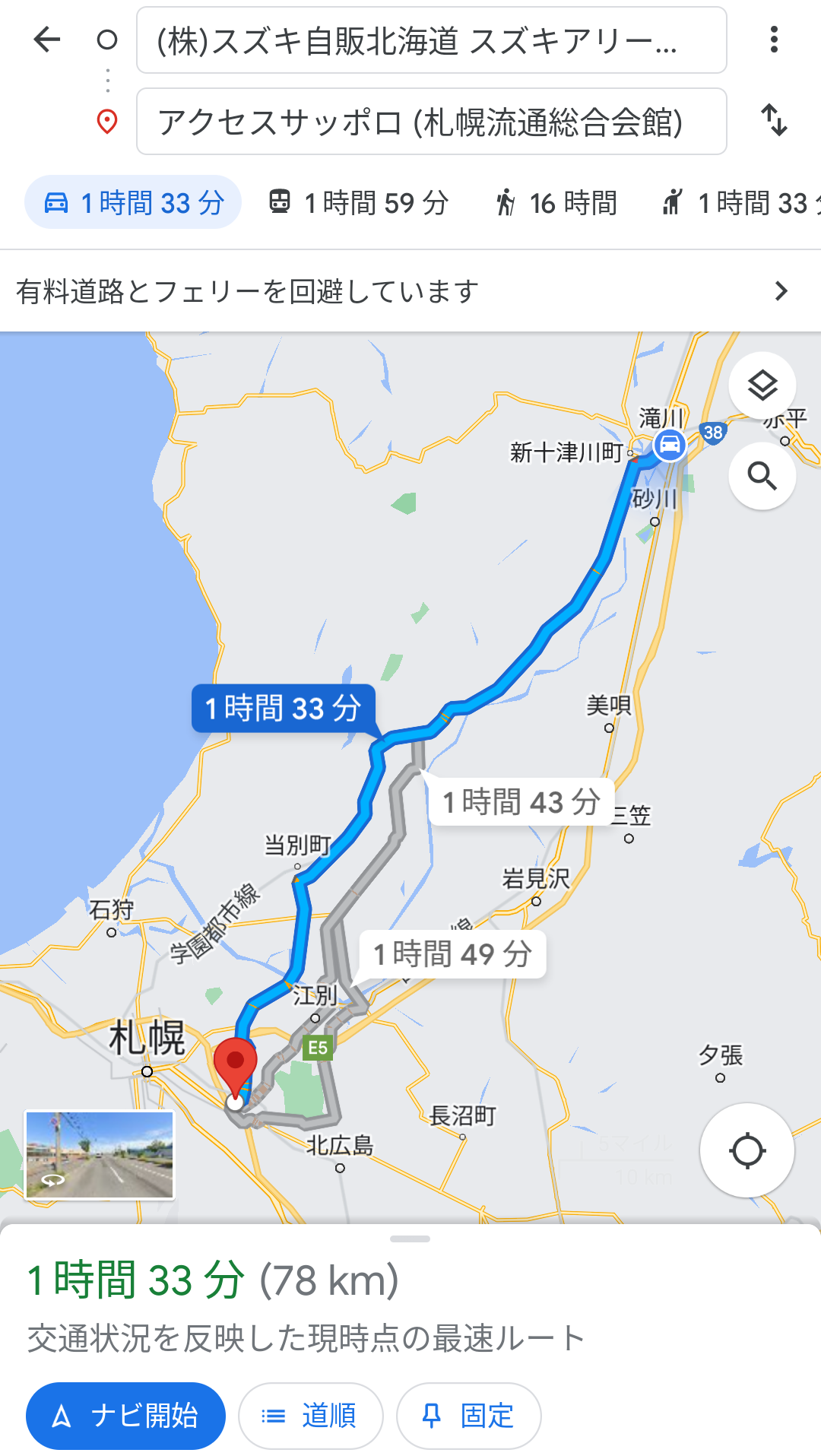Select alternate route 1時間49分

[452, 954]
